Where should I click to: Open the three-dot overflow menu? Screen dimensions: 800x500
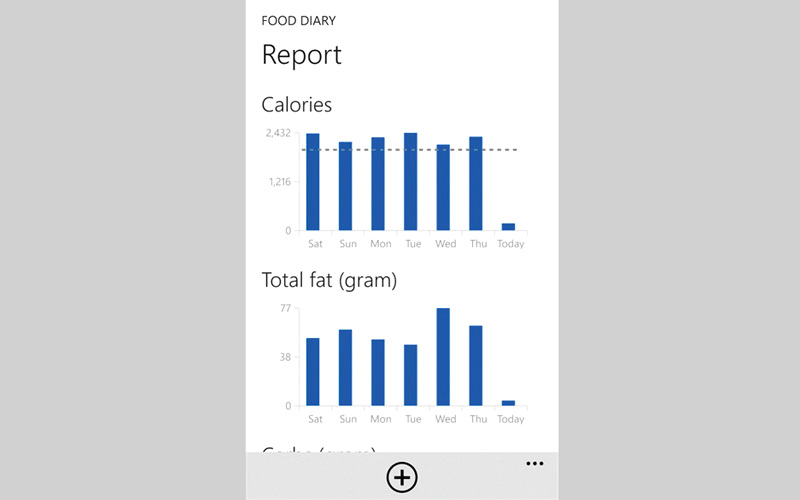point(534,464)
